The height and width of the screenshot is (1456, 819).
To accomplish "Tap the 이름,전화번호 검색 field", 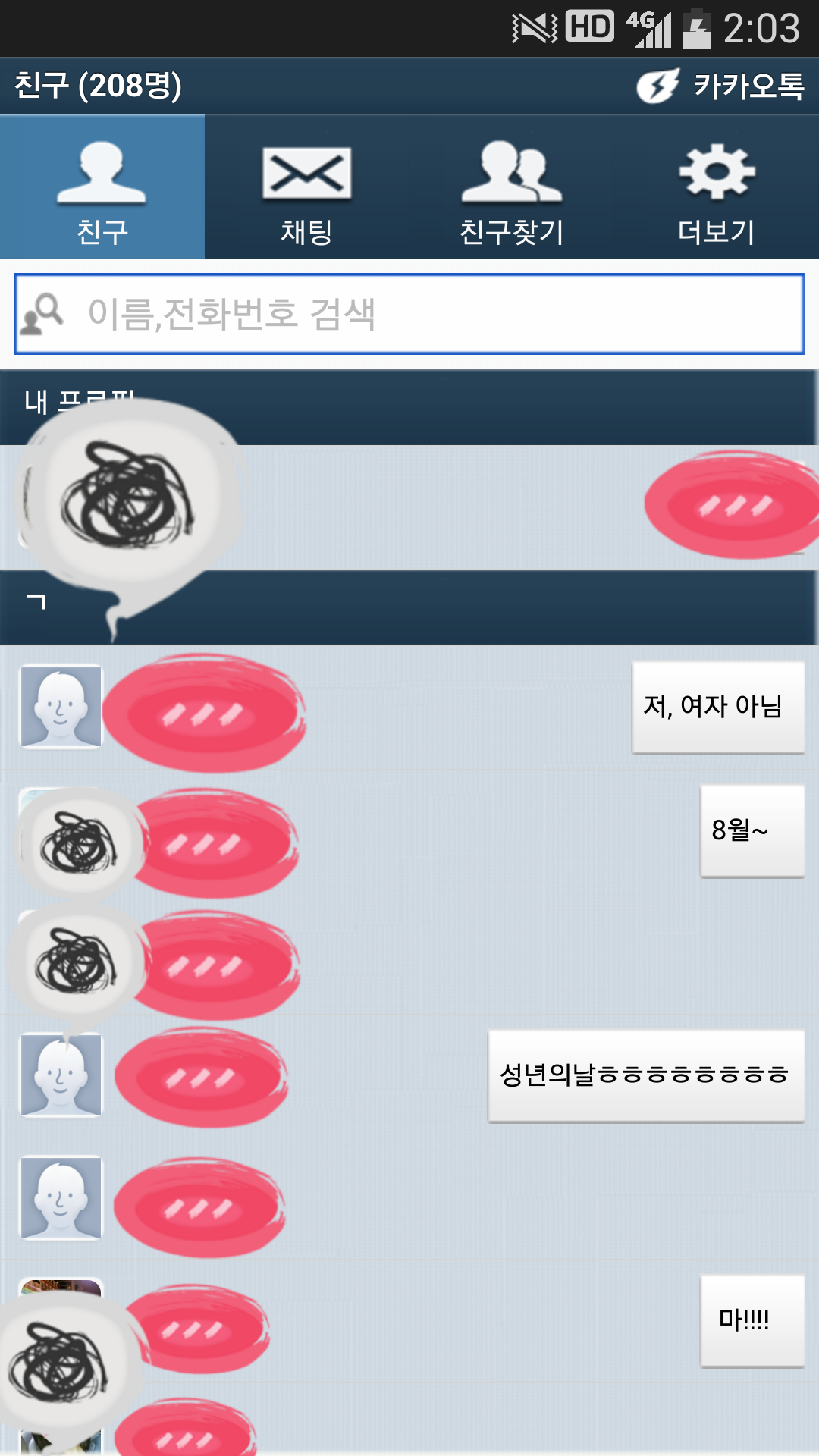I will (x=409, y=314).
